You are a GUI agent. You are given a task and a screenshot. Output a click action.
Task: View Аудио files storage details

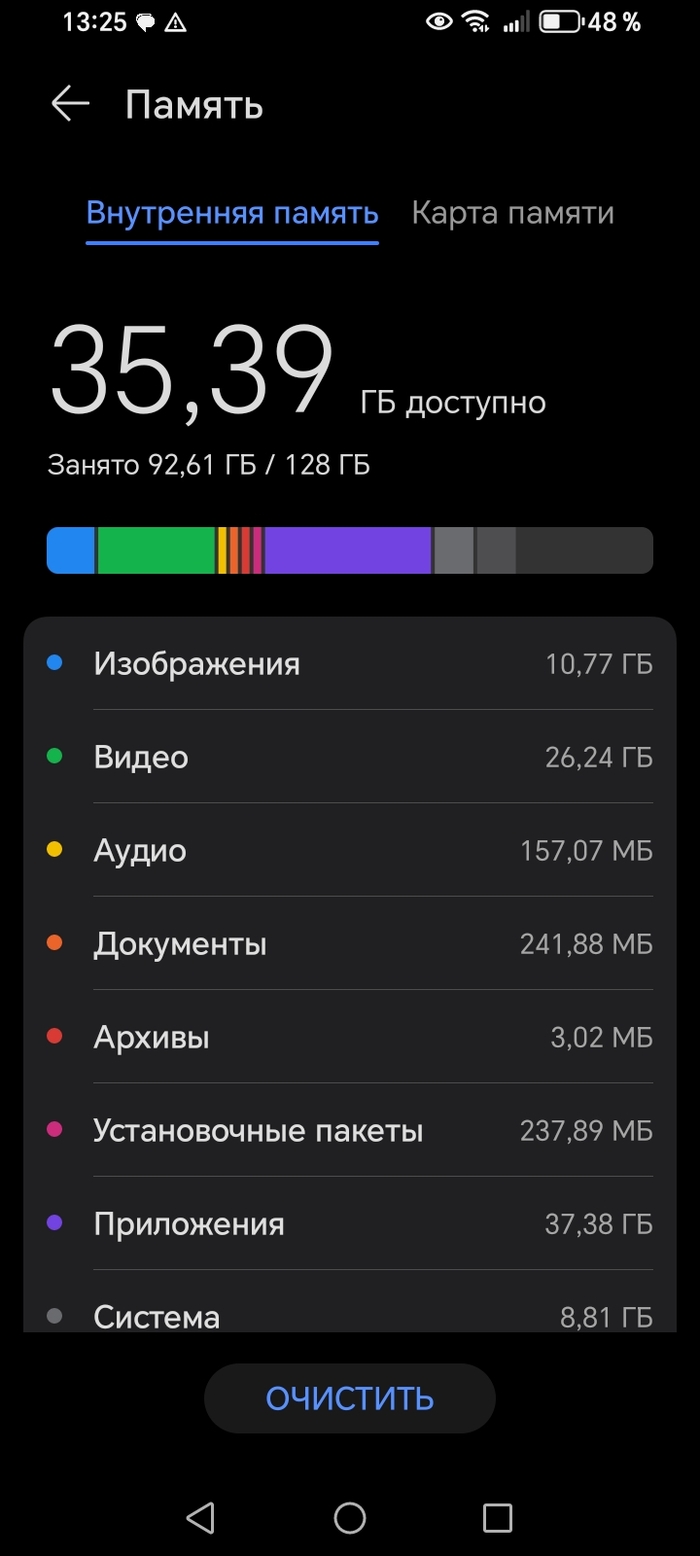click(350, 851)
